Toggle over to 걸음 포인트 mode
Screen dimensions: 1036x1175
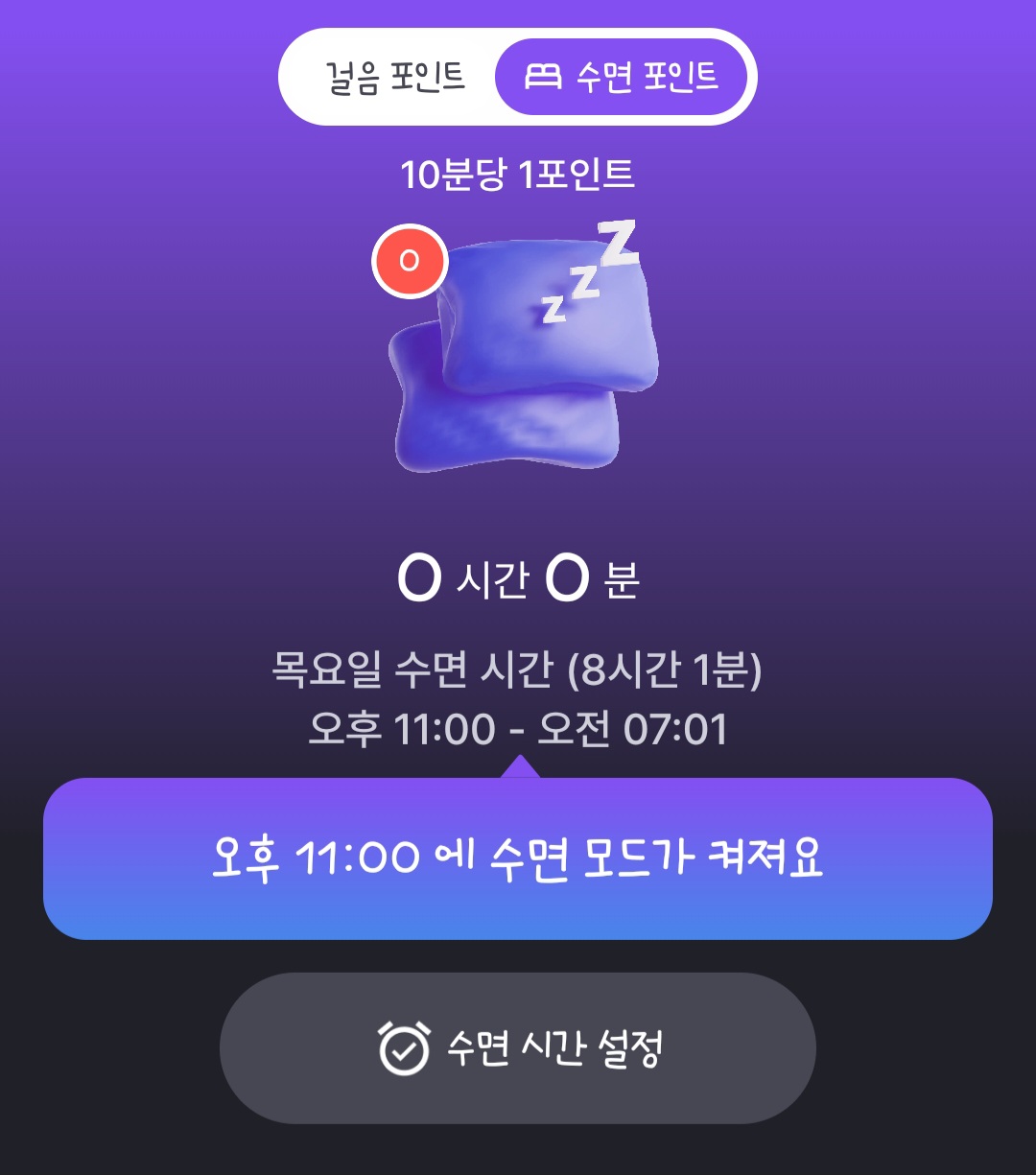[395, 77]
